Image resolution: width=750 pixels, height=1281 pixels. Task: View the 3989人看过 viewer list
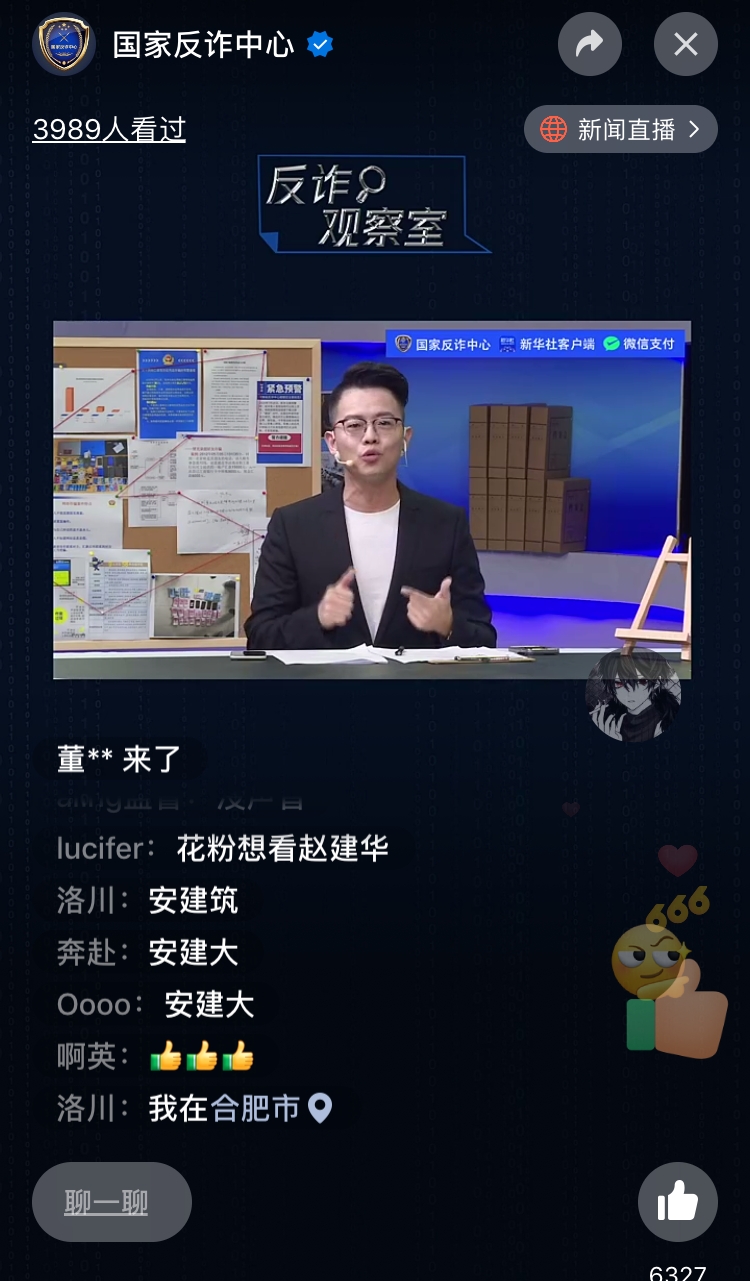[109, 130]
